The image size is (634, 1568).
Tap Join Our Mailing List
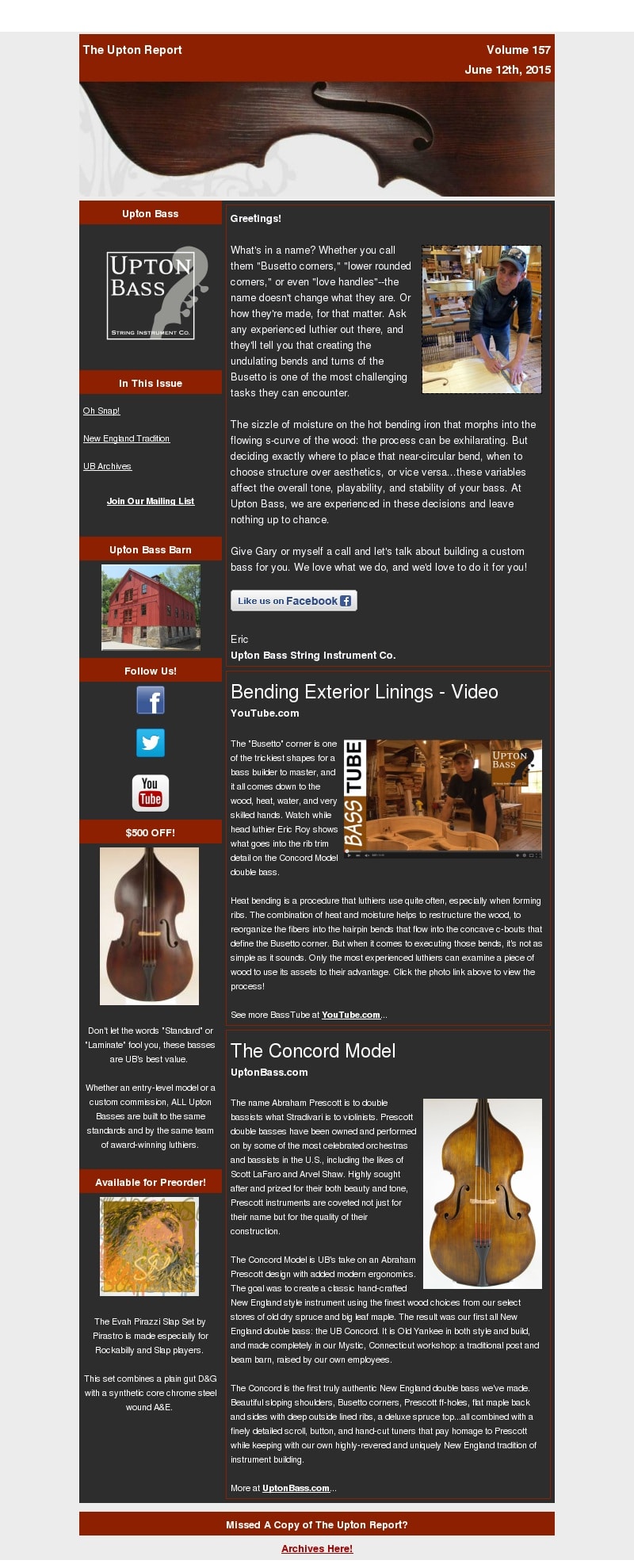coord(151,501)
